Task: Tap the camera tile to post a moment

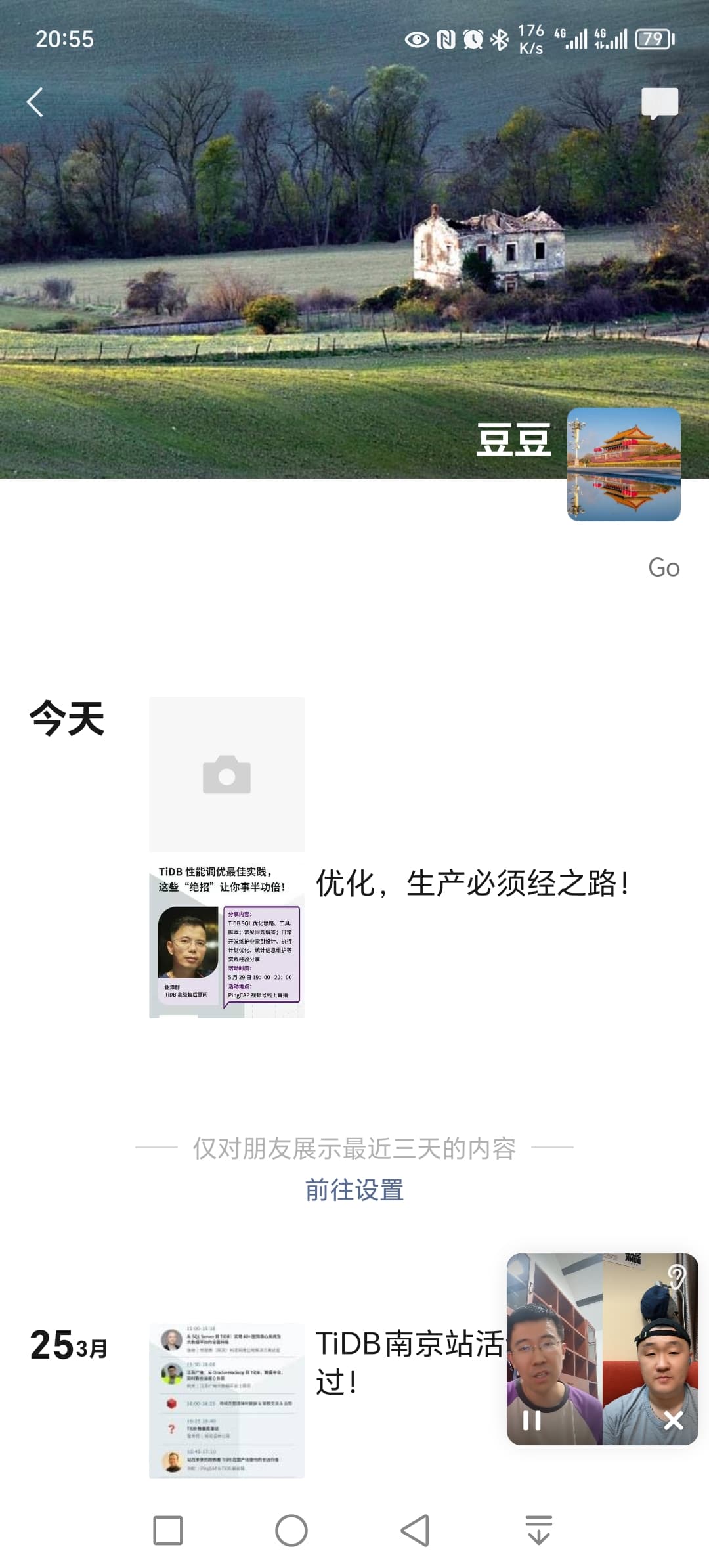Action: click(x=226, y=774)
